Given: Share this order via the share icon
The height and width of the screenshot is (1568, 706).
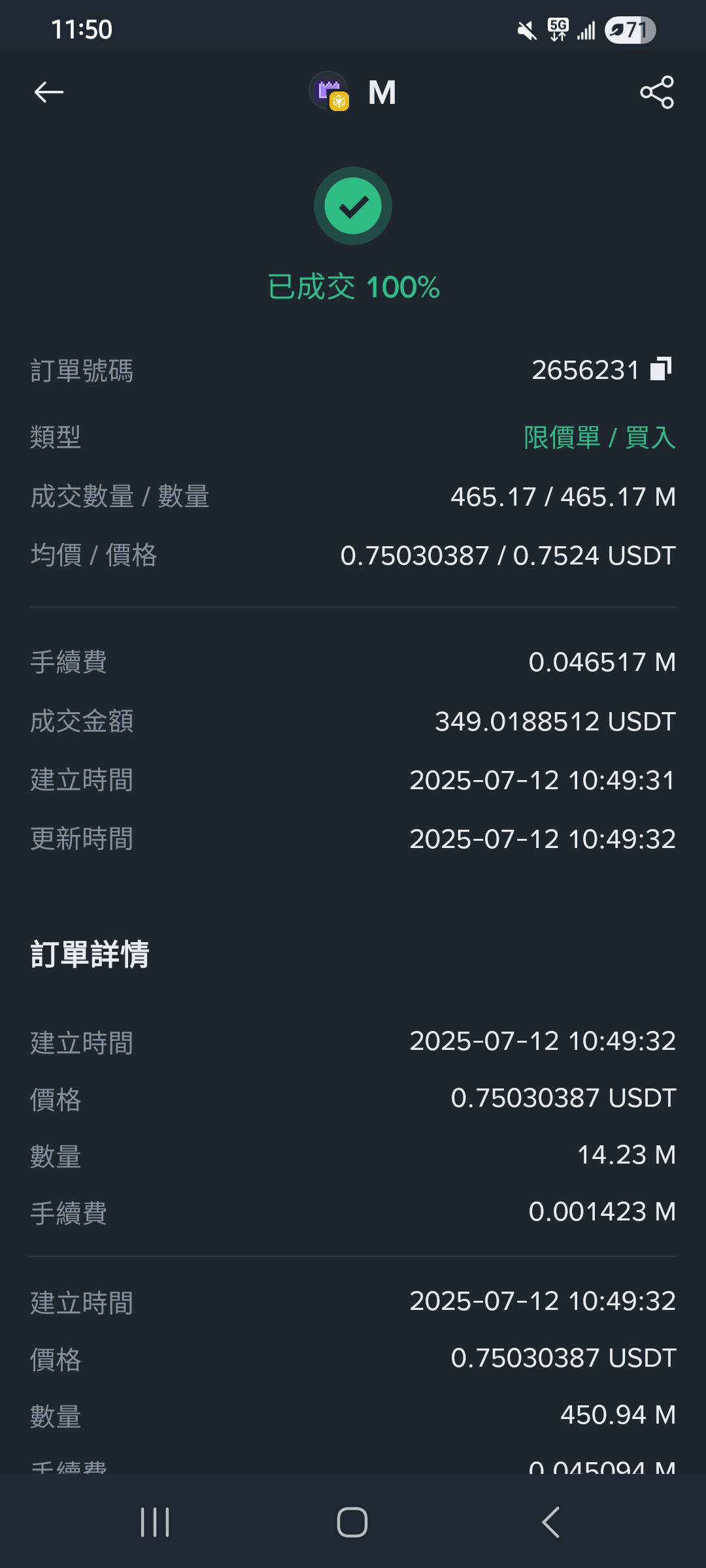Looking at the screenshot, I should coord(657,92).
